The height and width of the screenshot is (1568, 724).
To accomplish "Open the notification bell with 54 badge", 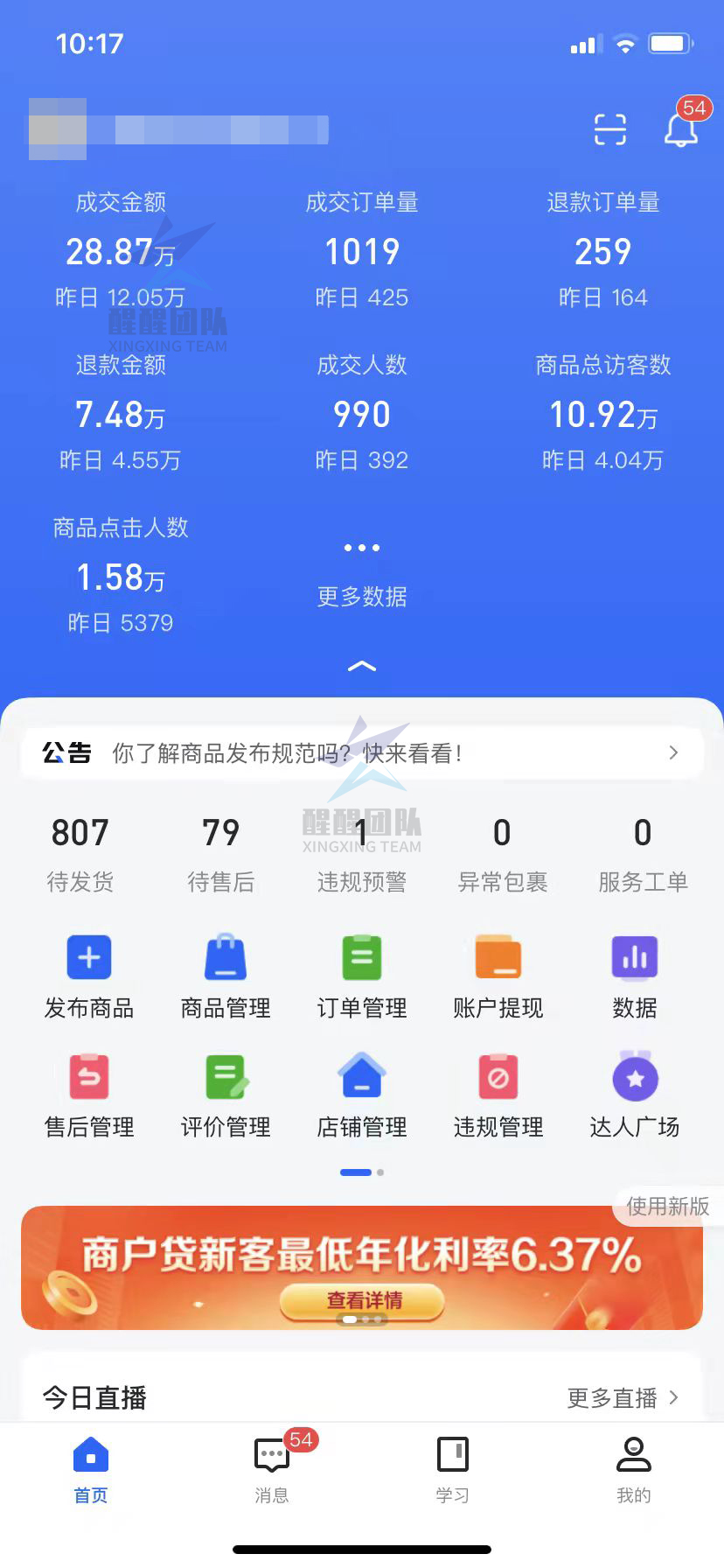I will 680,131.
